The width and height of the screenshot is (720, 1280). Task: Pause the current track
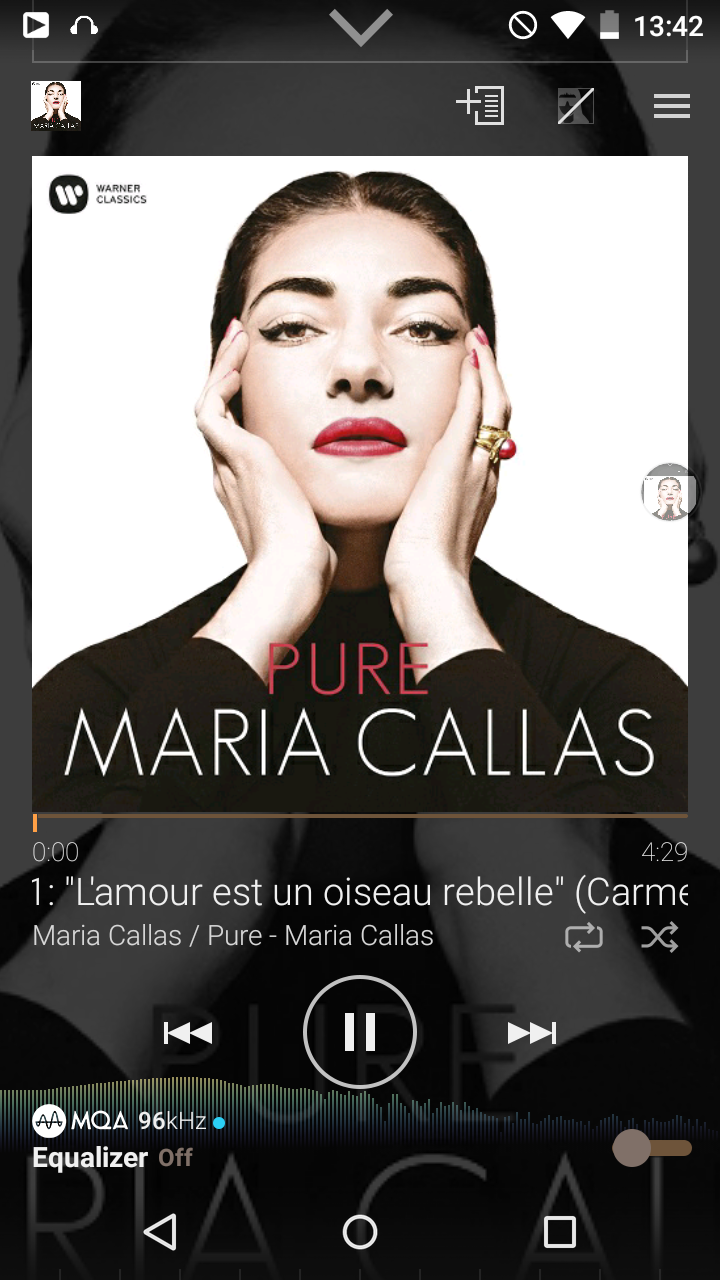click(360, 1032)
